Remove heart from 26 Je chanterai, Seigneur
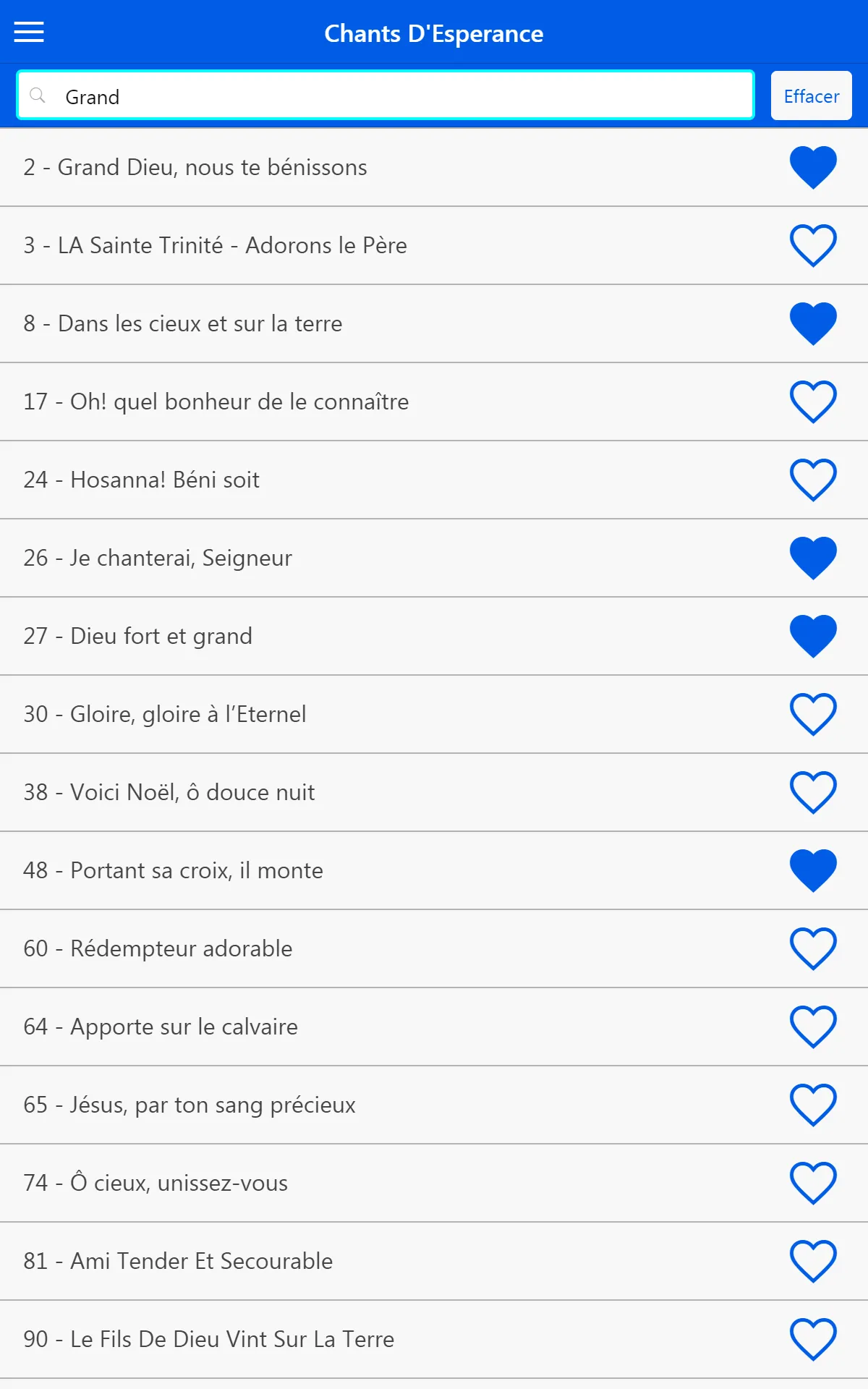Screen dimensions: 868x1389 pyautogui.click(x=813, y=558)
